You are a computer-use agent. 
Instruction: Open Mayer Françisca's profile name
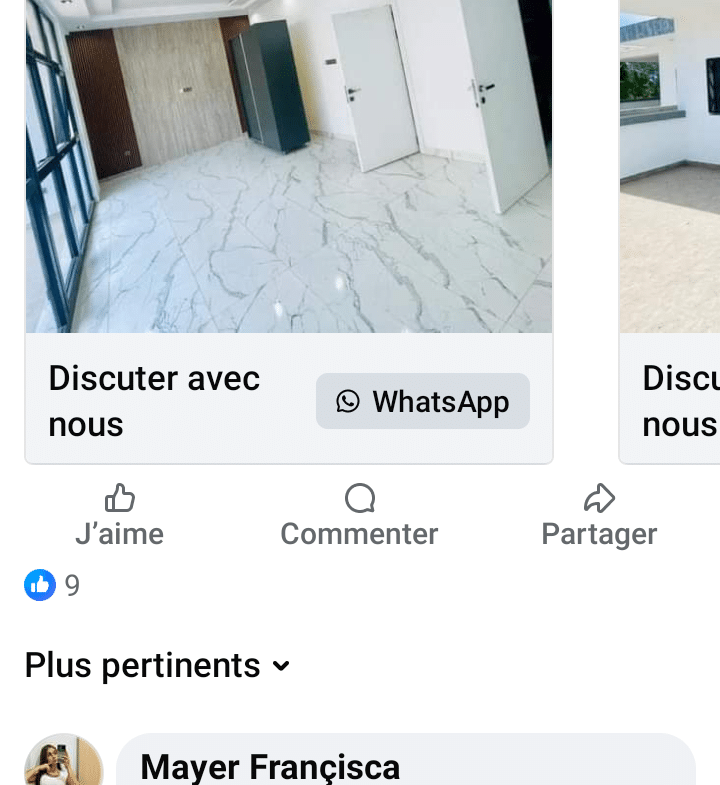(270, 767)
